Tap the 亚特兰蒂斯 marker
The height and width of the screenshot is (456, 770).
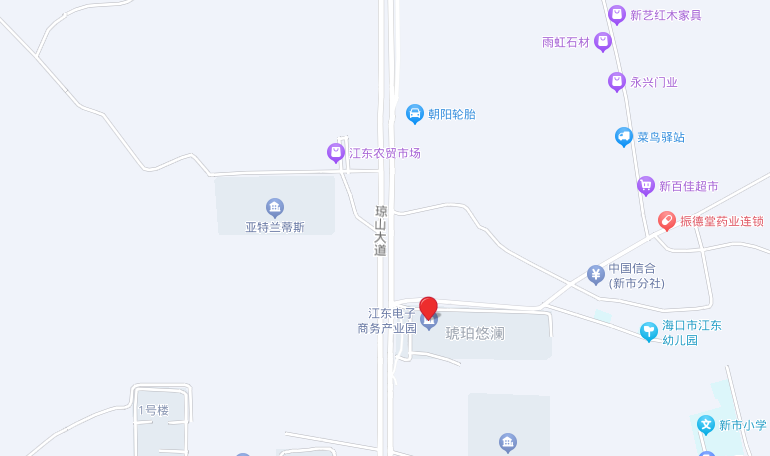[x=275, y=208]
